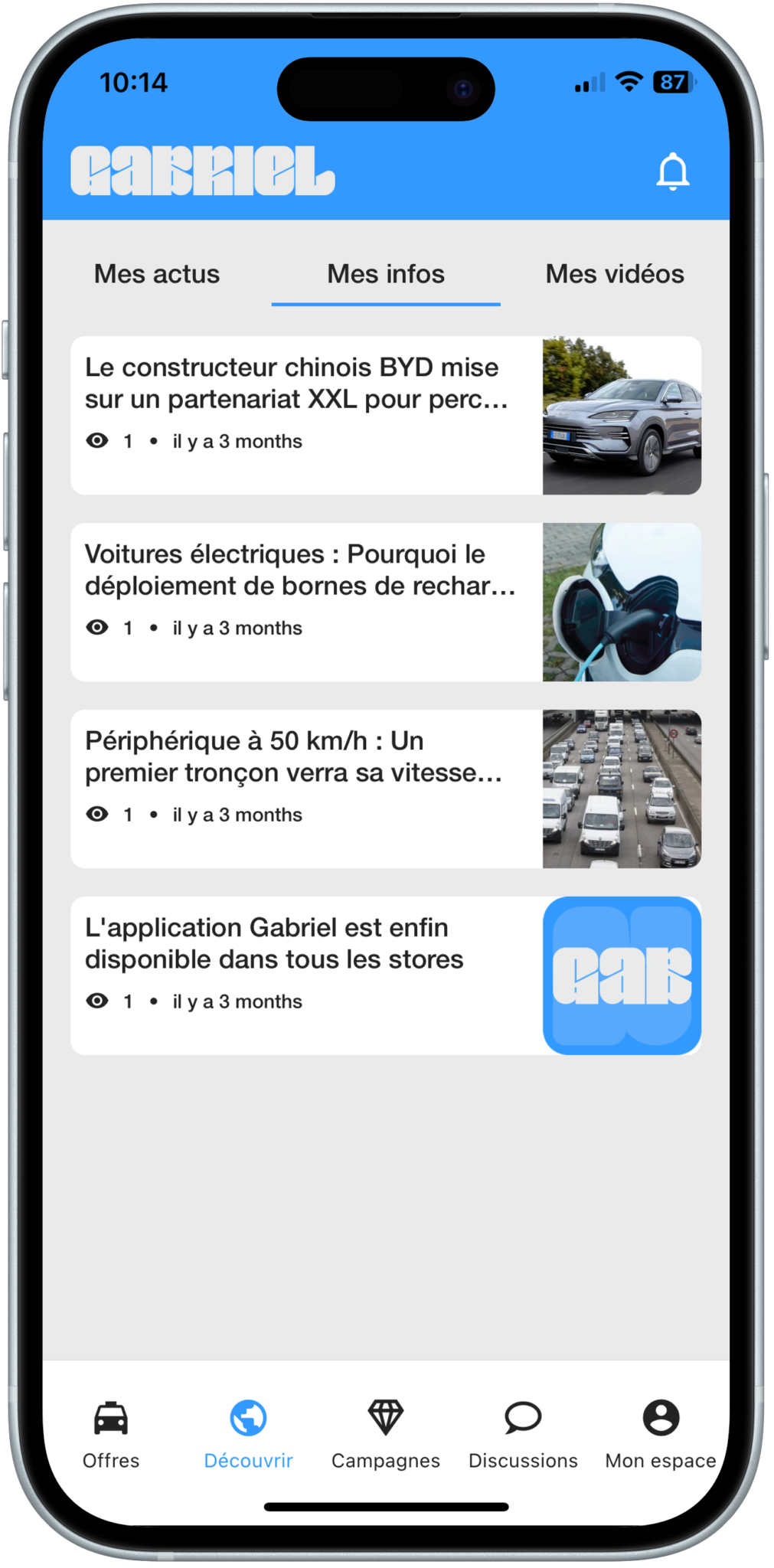Open the notifications bell
Viewport: 774px width, 1568px height.
672,171
